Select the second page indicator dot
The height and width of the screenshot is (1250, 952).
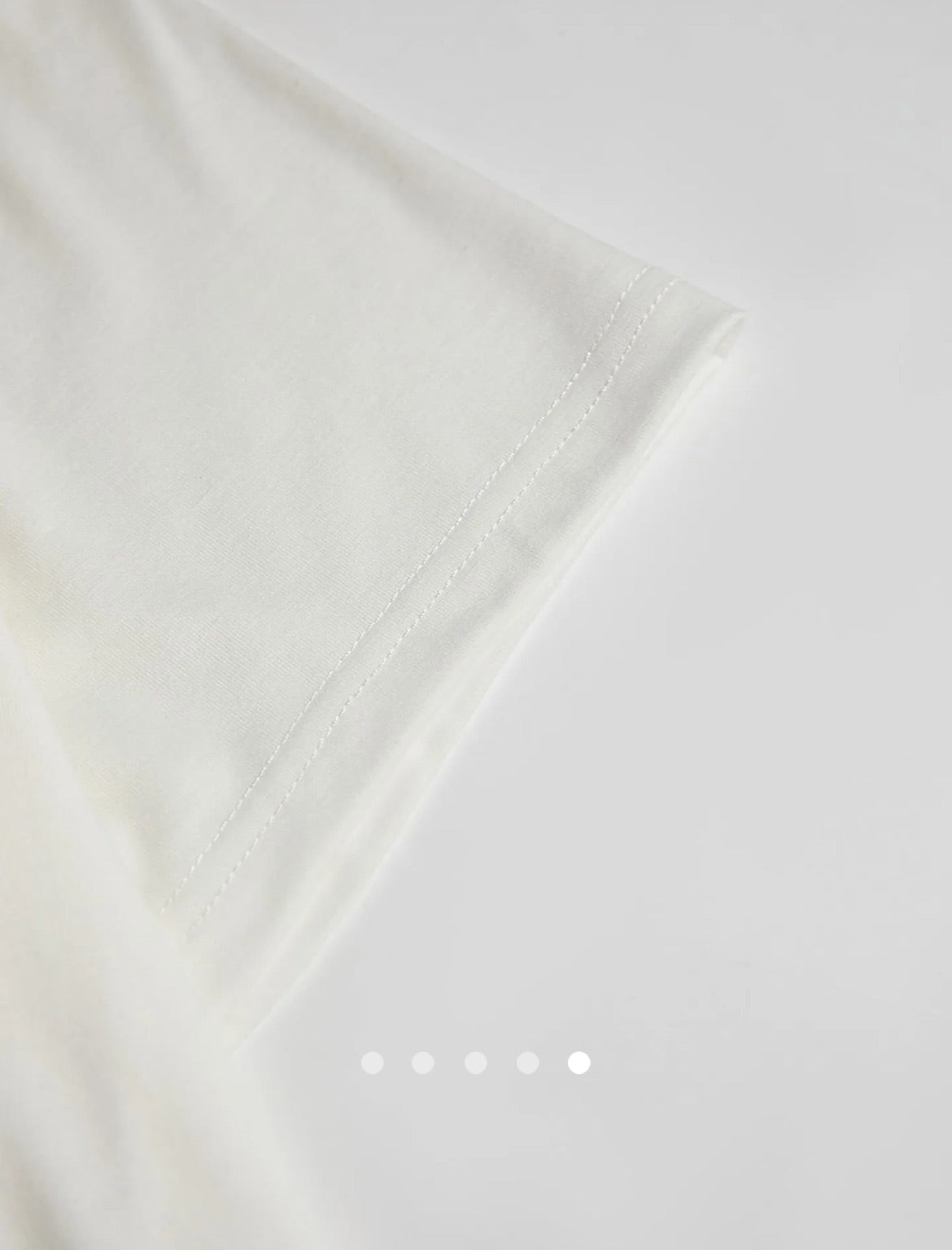point(423,1063)
